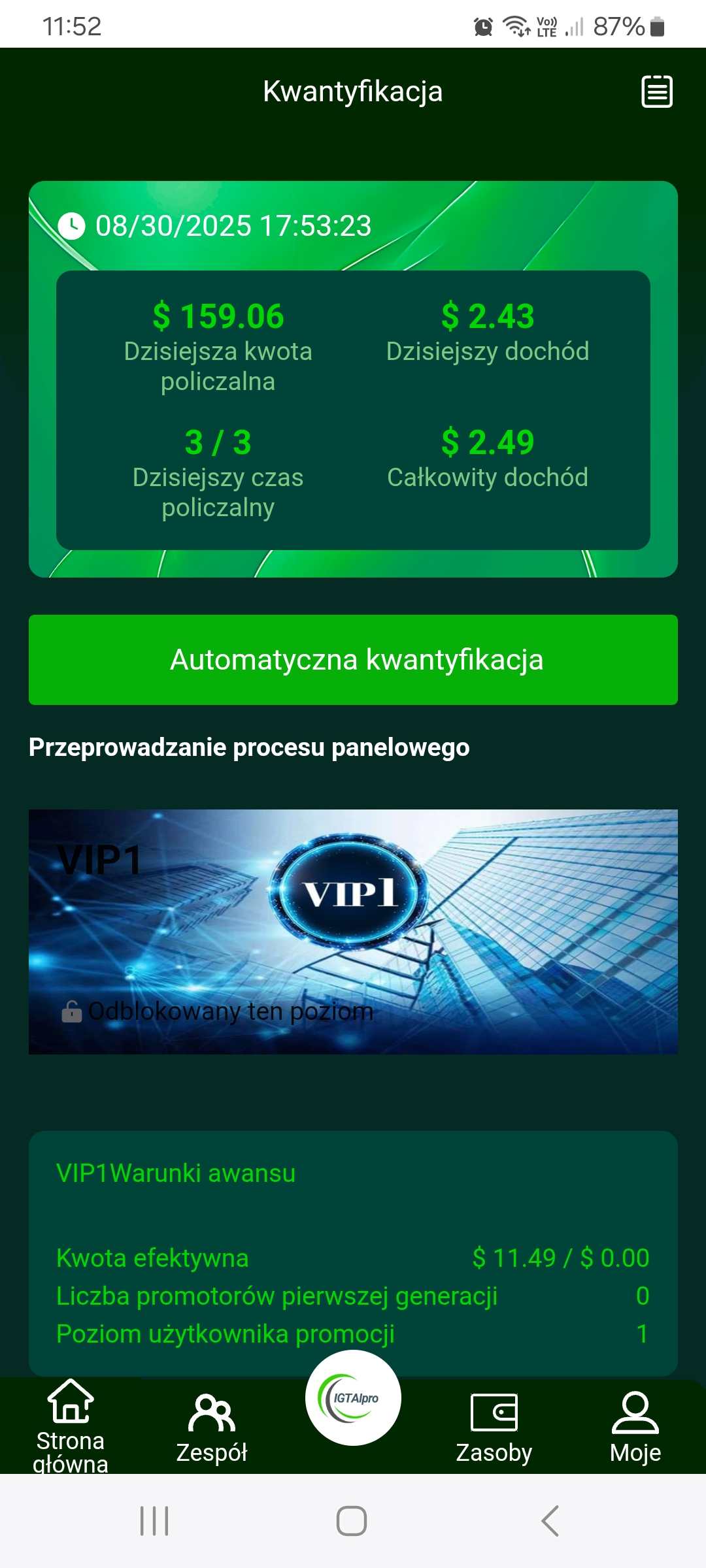The height and width of the screenshot is (1568, 706).
Task: Tap the center IGTAIpro button
Action: [353, 1398]
